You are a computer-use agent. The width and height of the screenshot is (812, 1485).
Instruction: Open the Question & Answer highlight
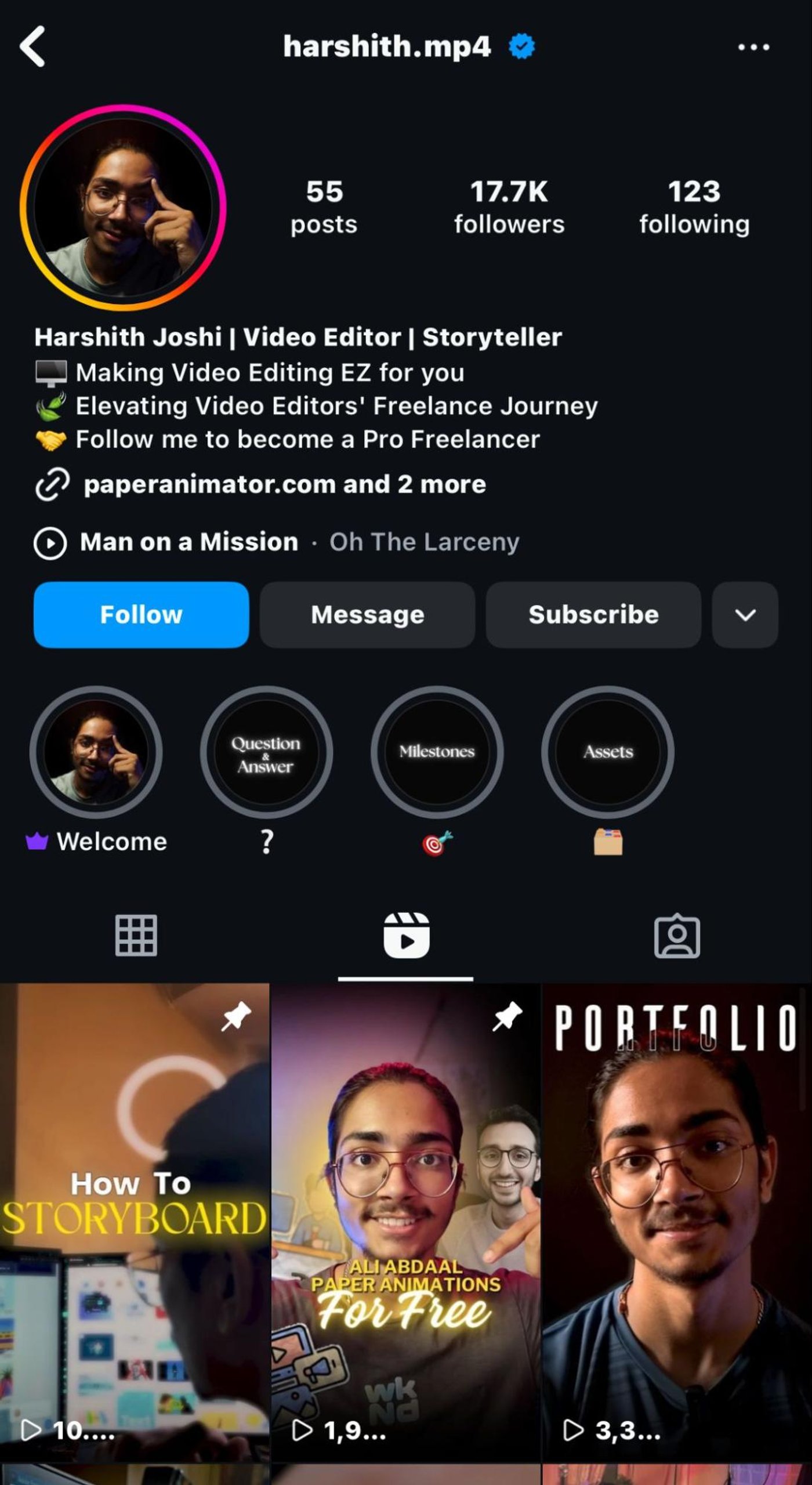pyautogui.click(x=266, y=752)
